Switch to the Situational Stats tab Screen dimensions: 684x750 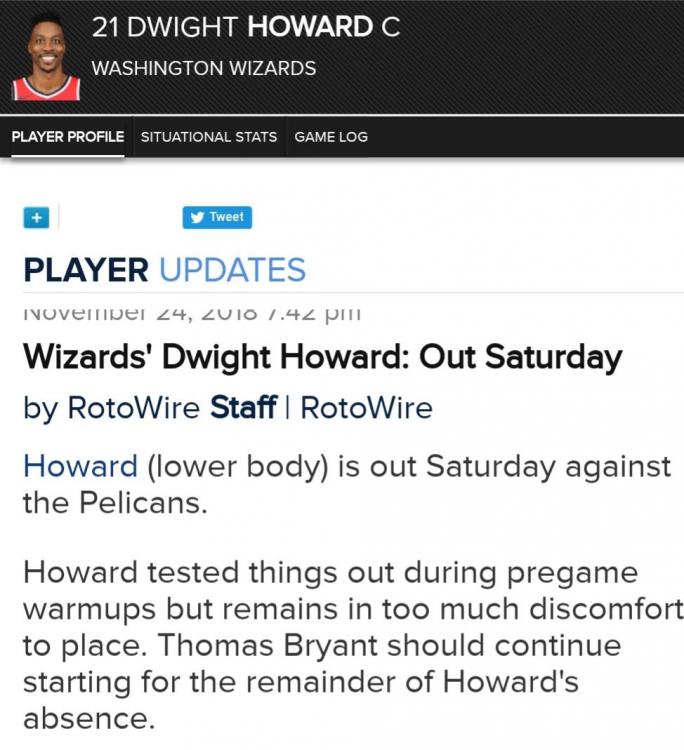point(209,137)
